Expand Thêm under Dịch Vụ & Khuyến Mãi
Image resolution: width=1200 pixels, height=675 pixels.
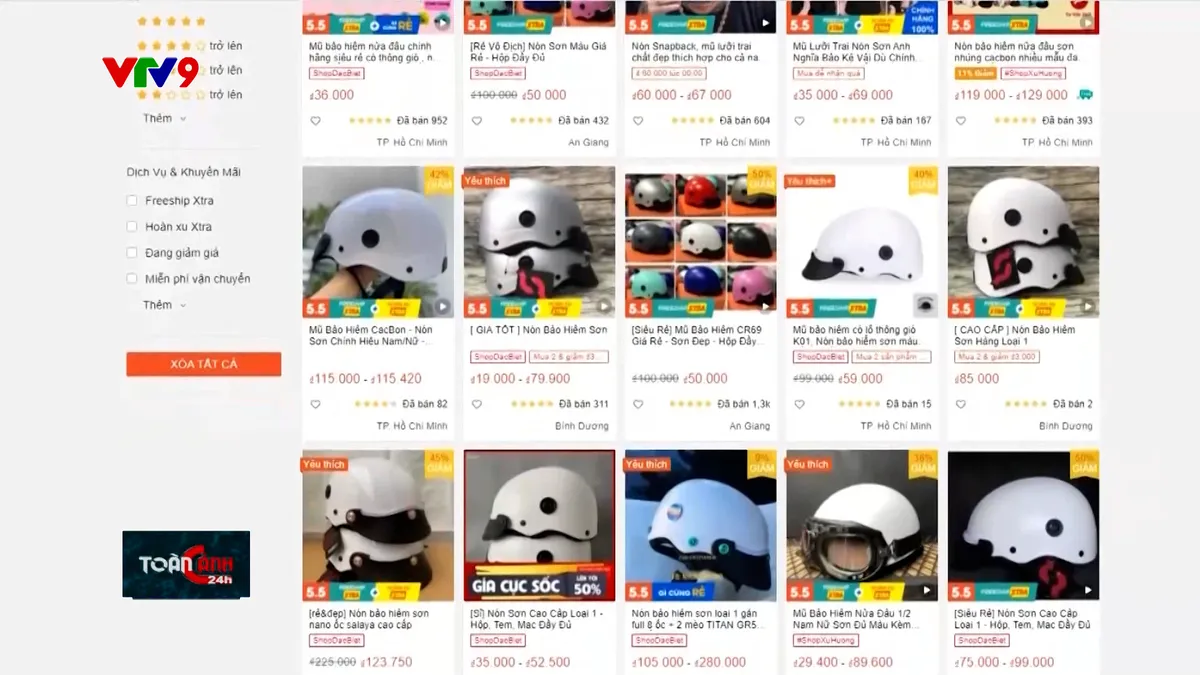click(164, 305)
